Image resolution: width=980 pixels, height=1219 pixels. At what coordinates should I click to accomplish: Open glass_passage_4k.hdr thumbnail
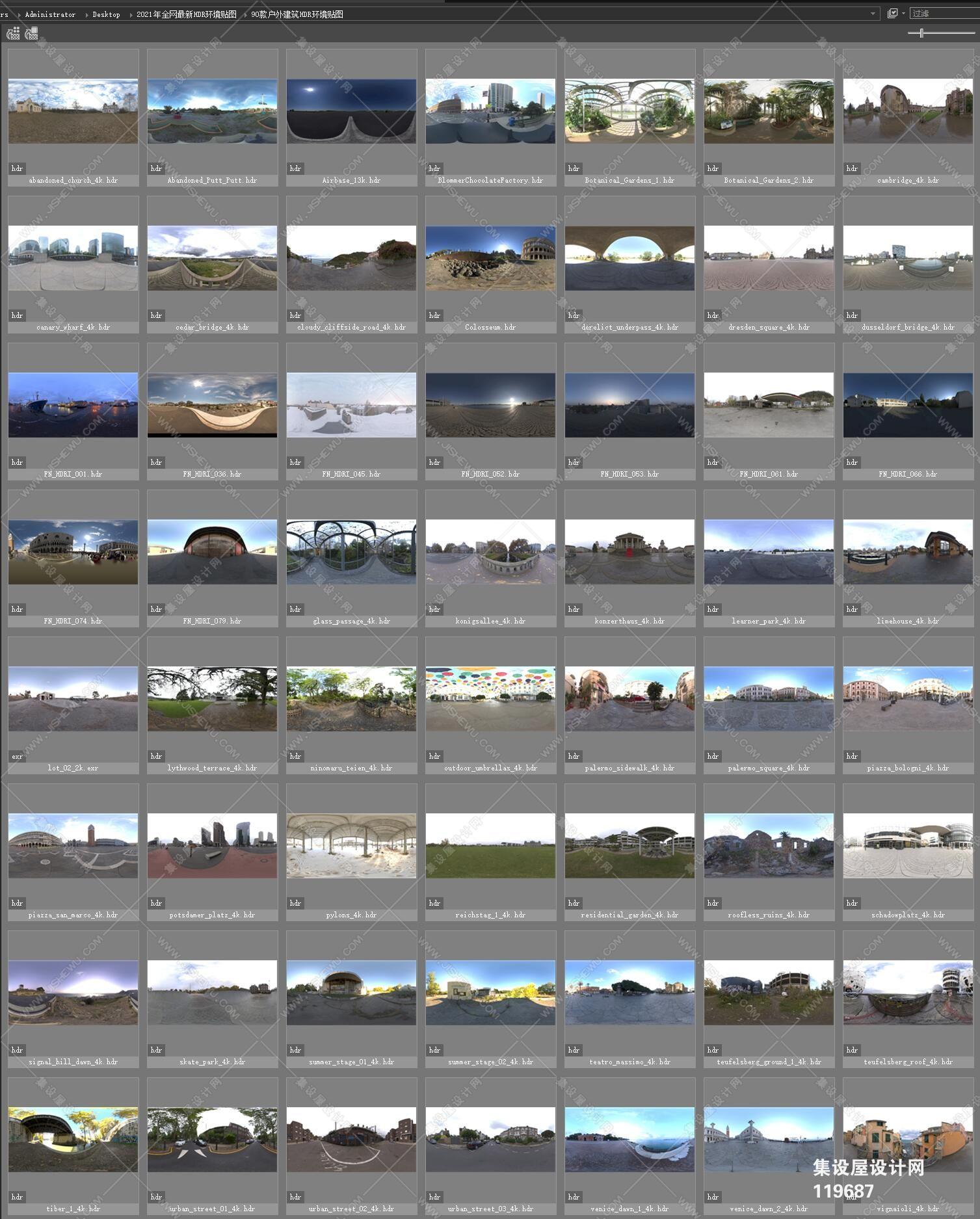pyautogui.click(x=351, y=552)
